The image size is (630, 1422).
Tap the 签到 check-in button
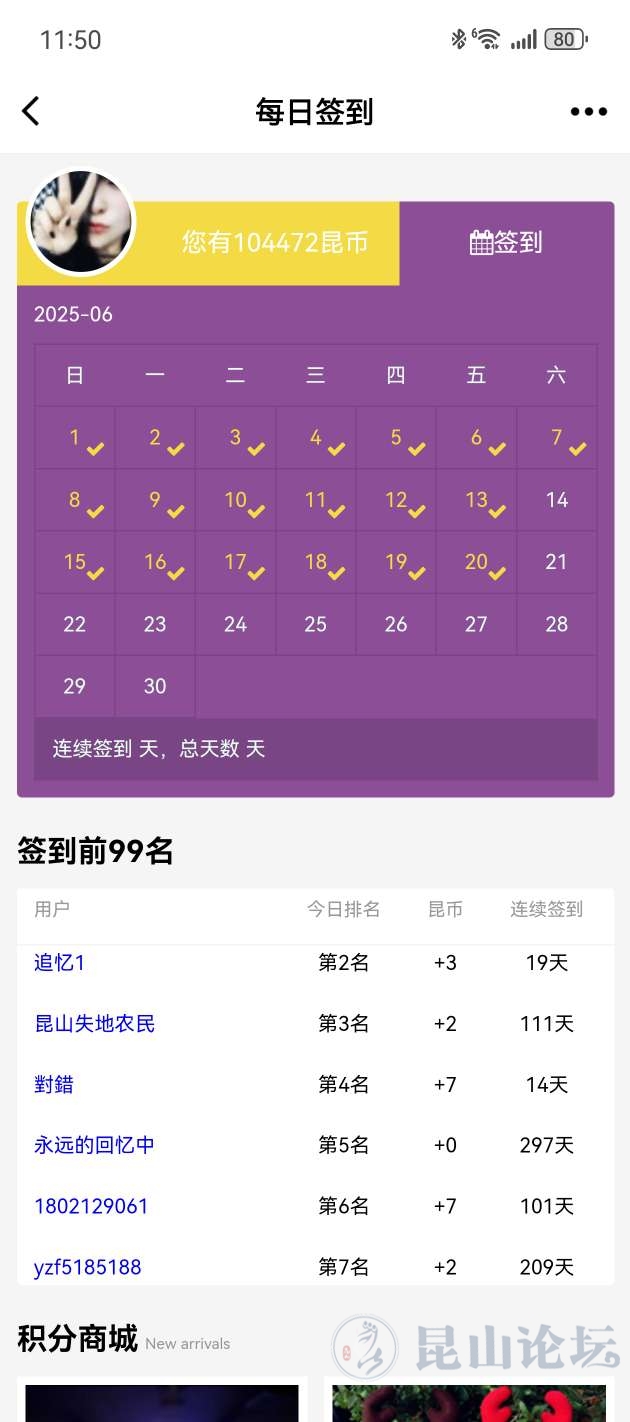click(x=506, y=243)
